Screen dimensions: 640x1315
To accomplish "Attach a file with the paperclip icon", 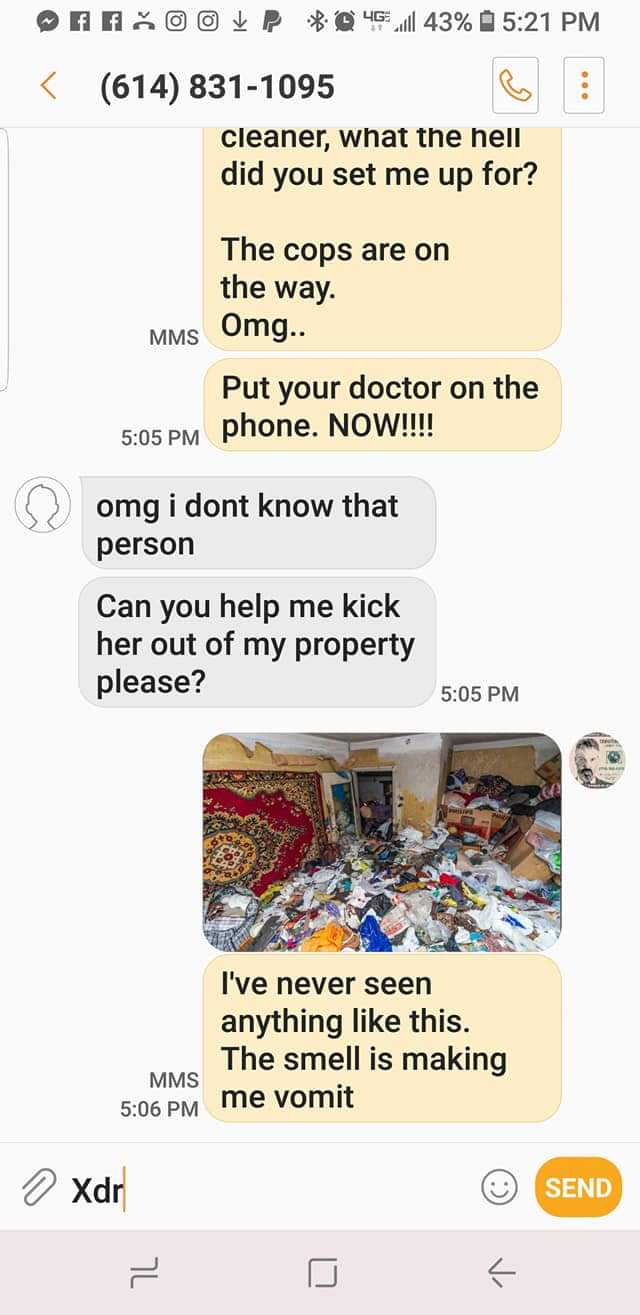I will point(38,1187).
